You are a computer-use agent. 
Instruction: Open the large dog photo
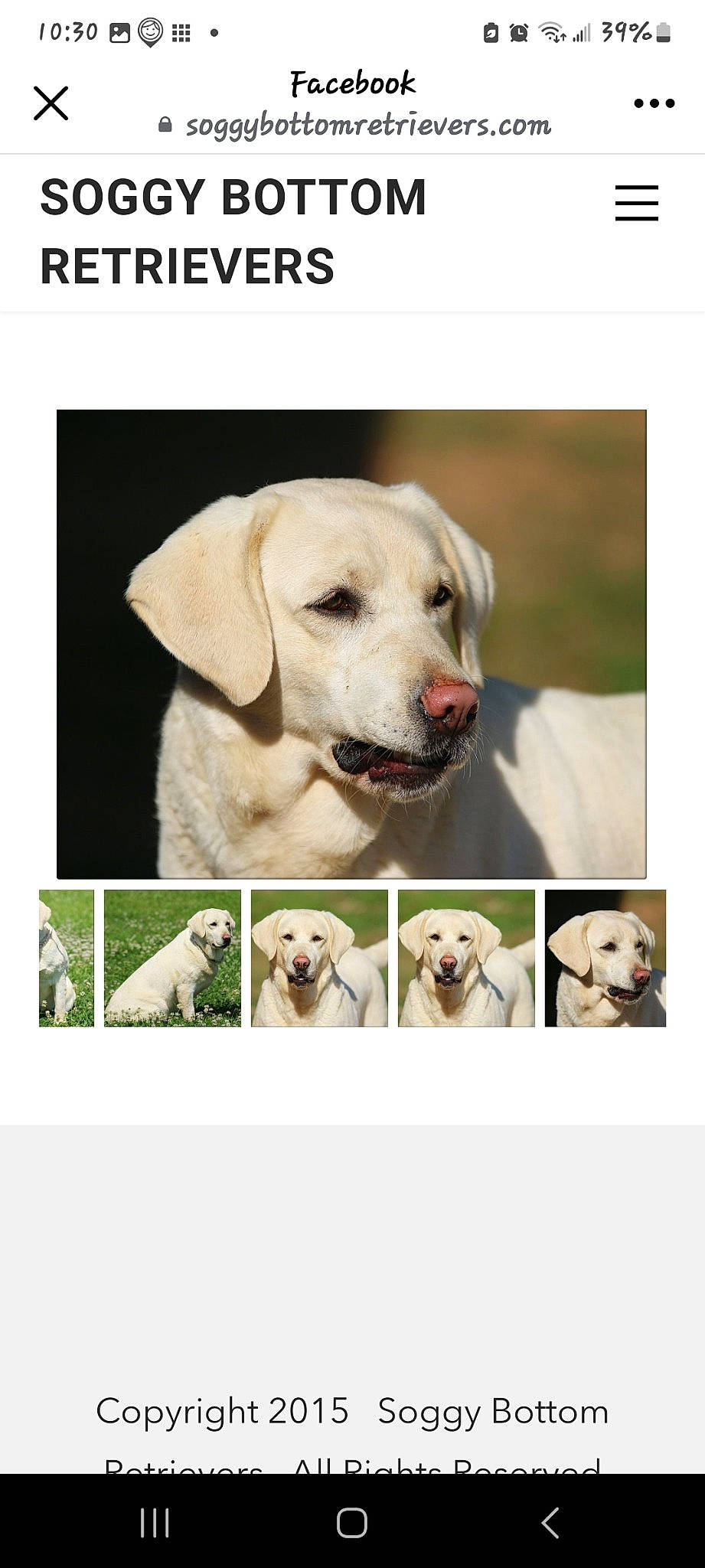pos(351,644)
